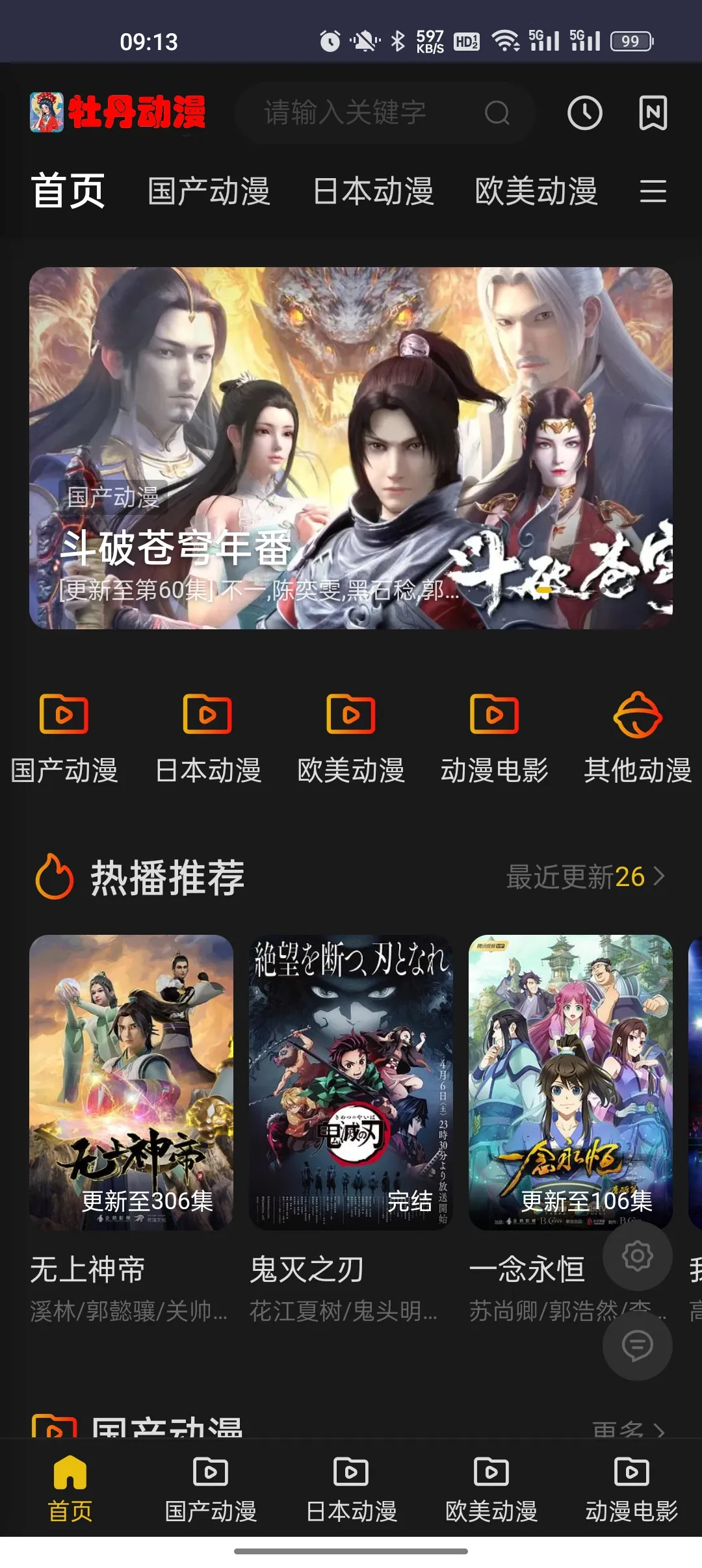Image resolution: width=702 pixels, height=1568 pixels.
Task: Open the watch history clock icon
Action: [584, 113]
